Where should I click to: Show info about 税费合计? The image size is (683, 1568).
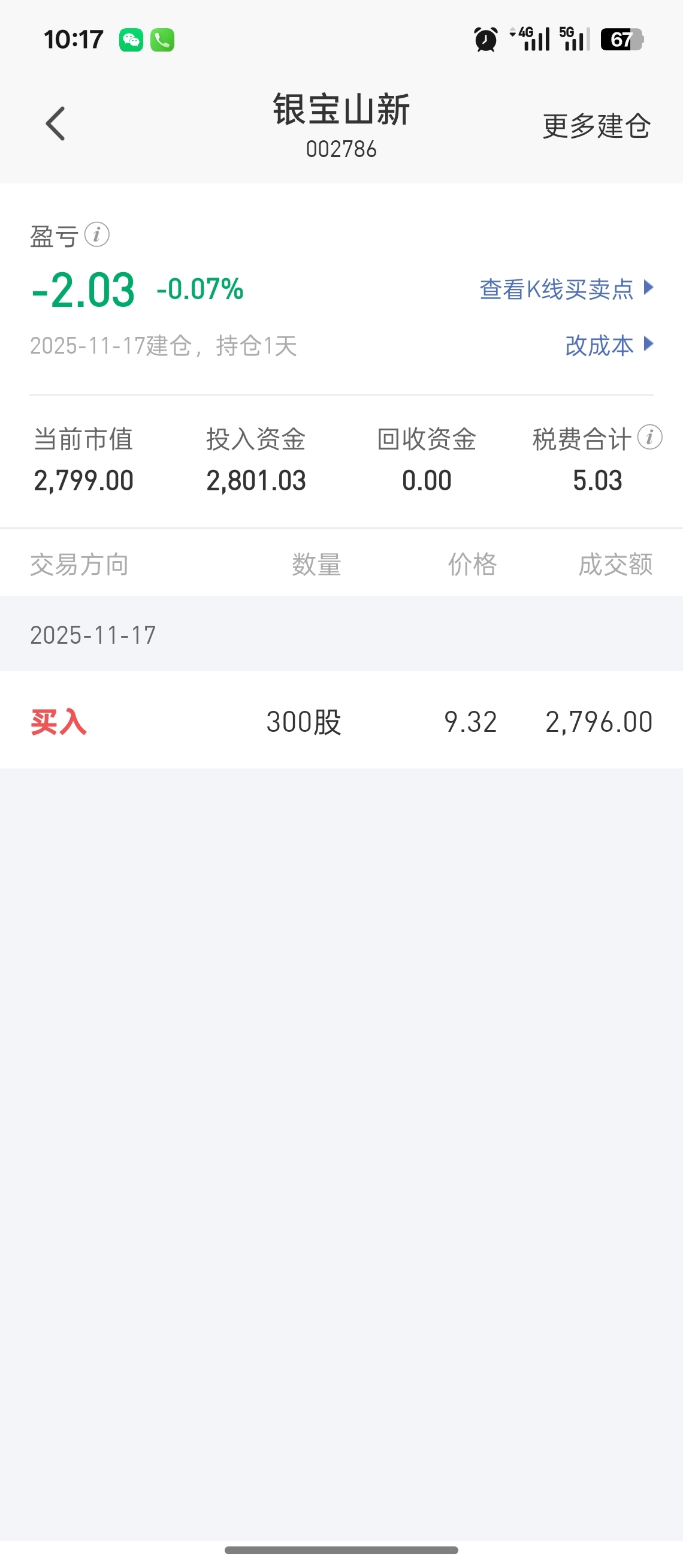pos(649,438)
